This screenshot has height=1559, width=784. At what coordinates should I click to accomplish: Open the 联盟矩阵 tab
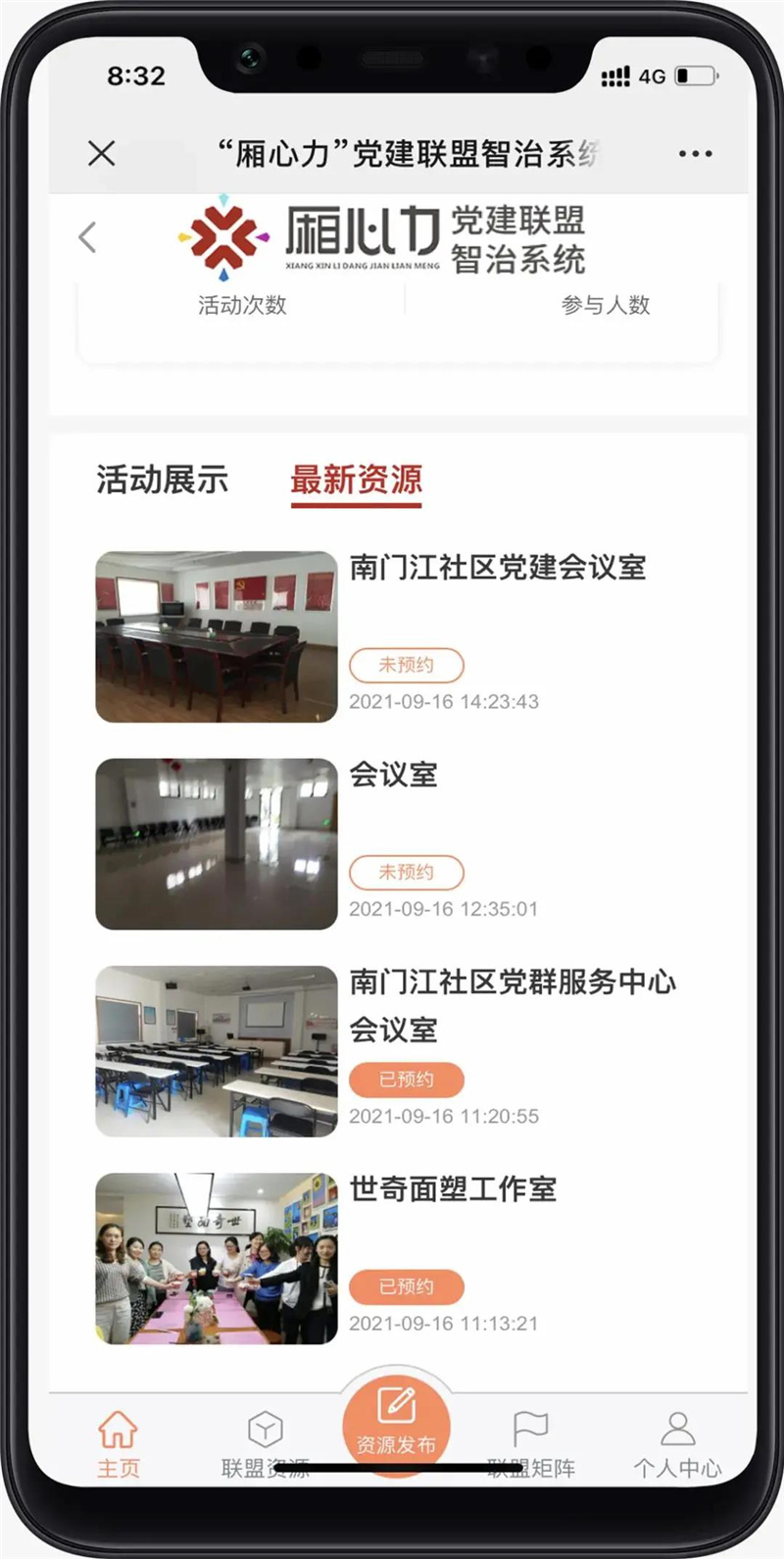point(530,1443)
